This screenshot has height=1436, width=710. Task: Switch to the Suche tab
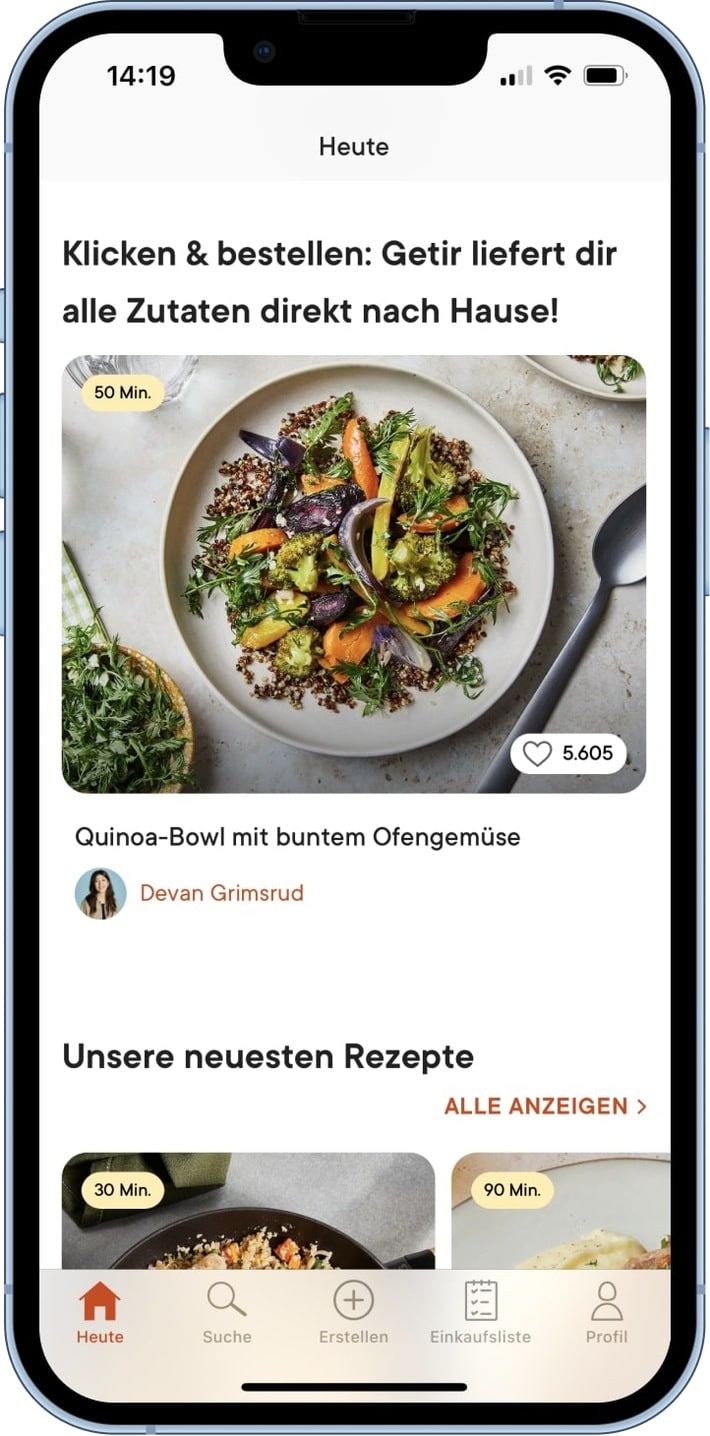coord(227,1313)
